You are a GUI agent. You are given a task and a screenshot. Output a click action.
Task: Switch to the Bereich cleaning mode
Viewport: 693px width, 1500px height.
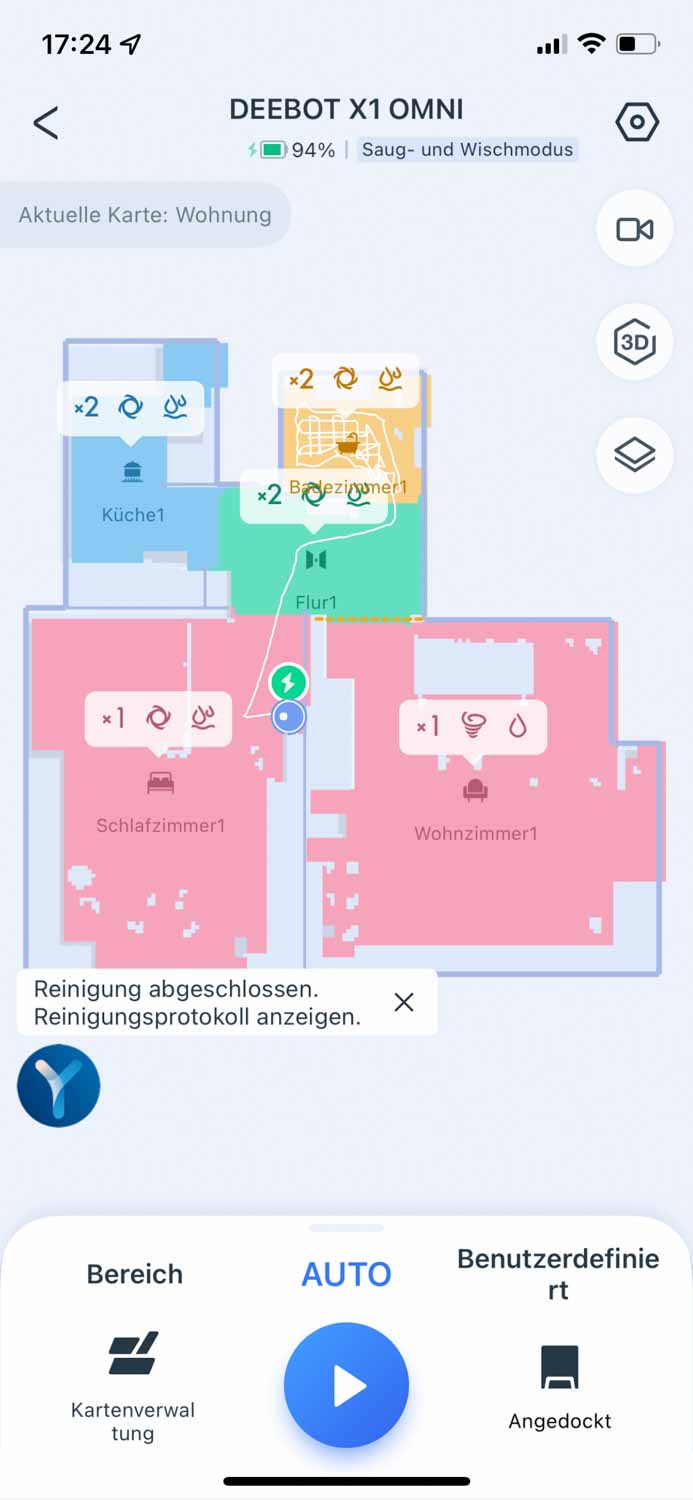[135, 1274]
